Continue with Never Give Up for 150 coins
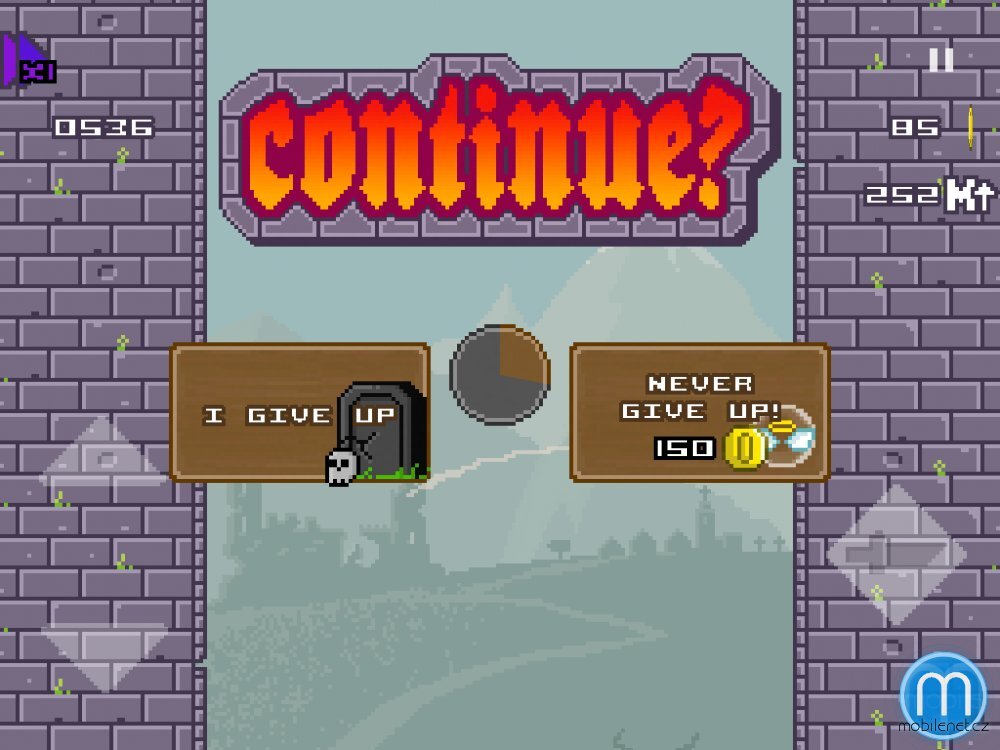This screenshot has width=1000, height=750. tap(700, 413)
